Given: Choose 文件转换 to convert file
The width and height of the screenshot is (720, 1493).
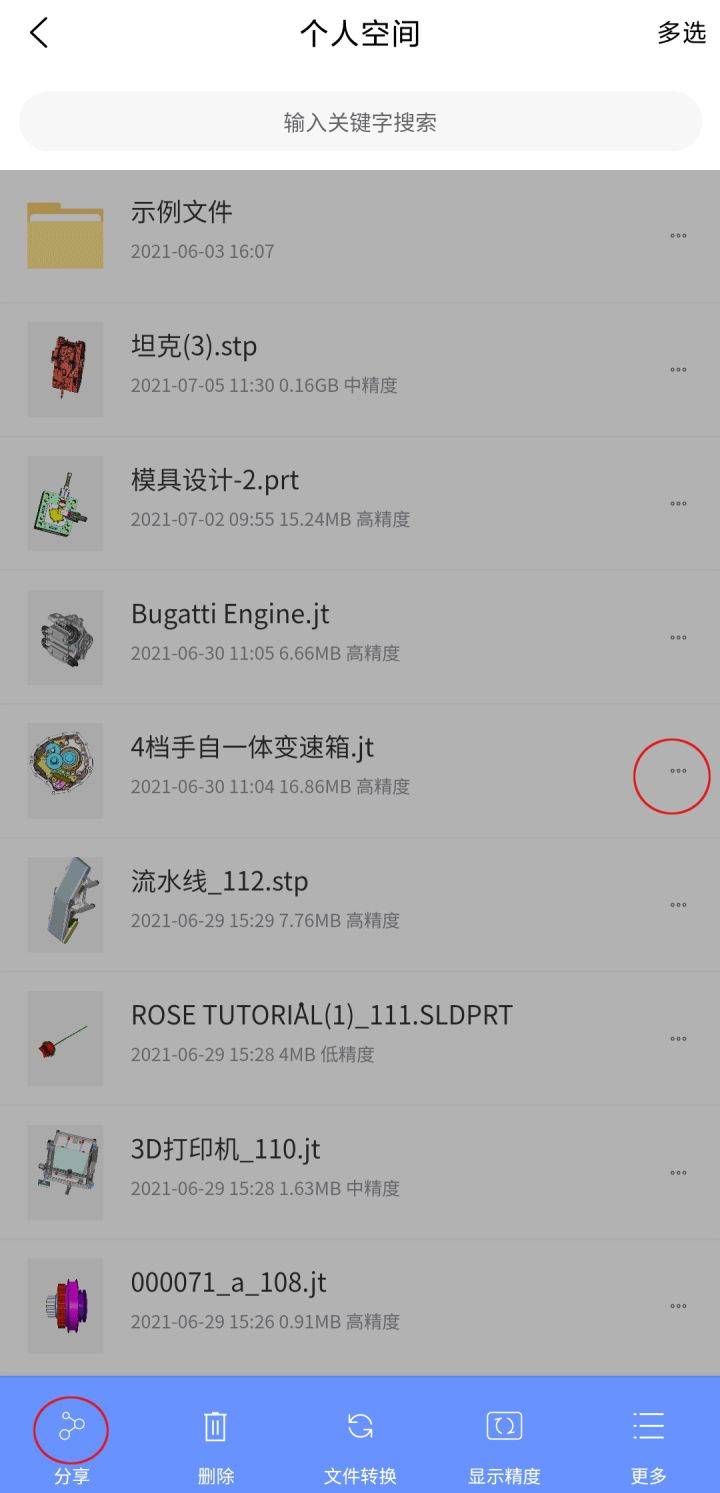Looking at the screenshot, I should [360, 1440].
